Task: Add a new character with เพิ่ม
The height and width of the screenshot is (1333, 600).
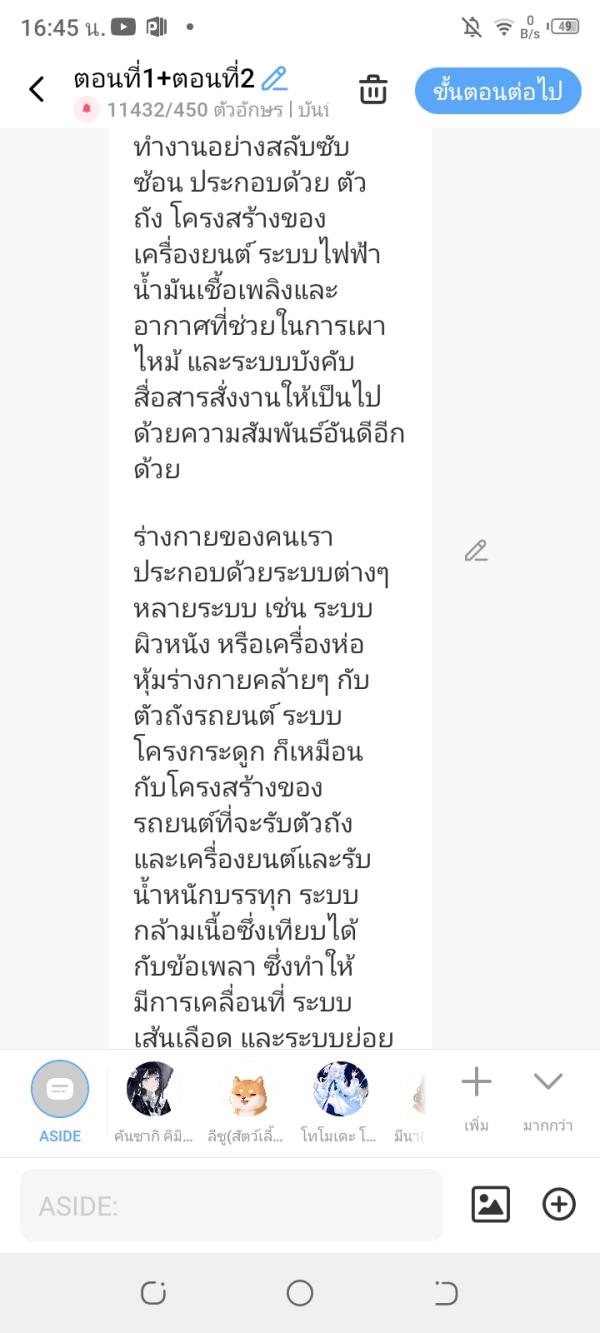Action: pos(476,1093)
